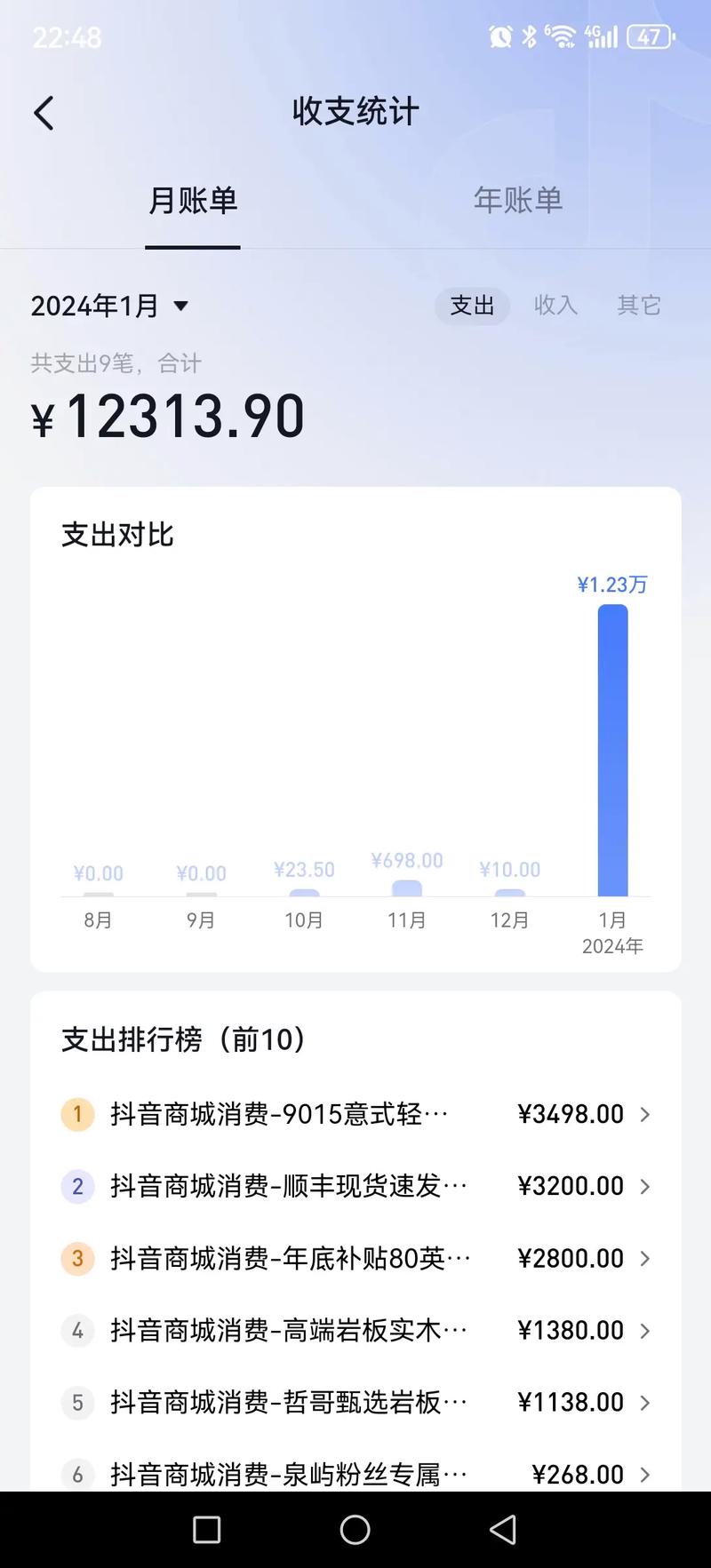Switch to the 收入 income filter
The width and height of the screenshot is (711, 1568).
tap(555, 306)
